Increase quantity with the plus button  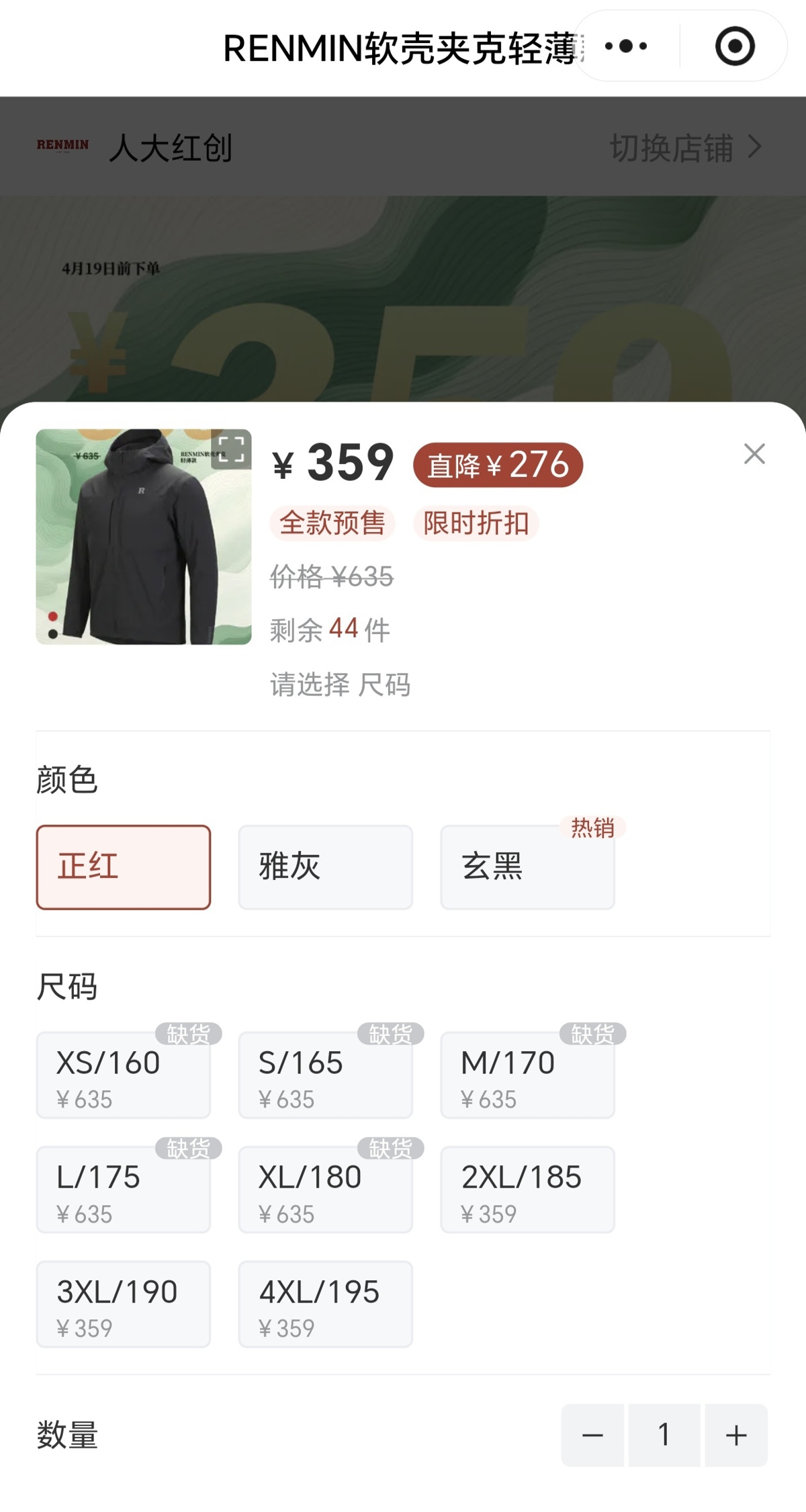click(734, 1434)
